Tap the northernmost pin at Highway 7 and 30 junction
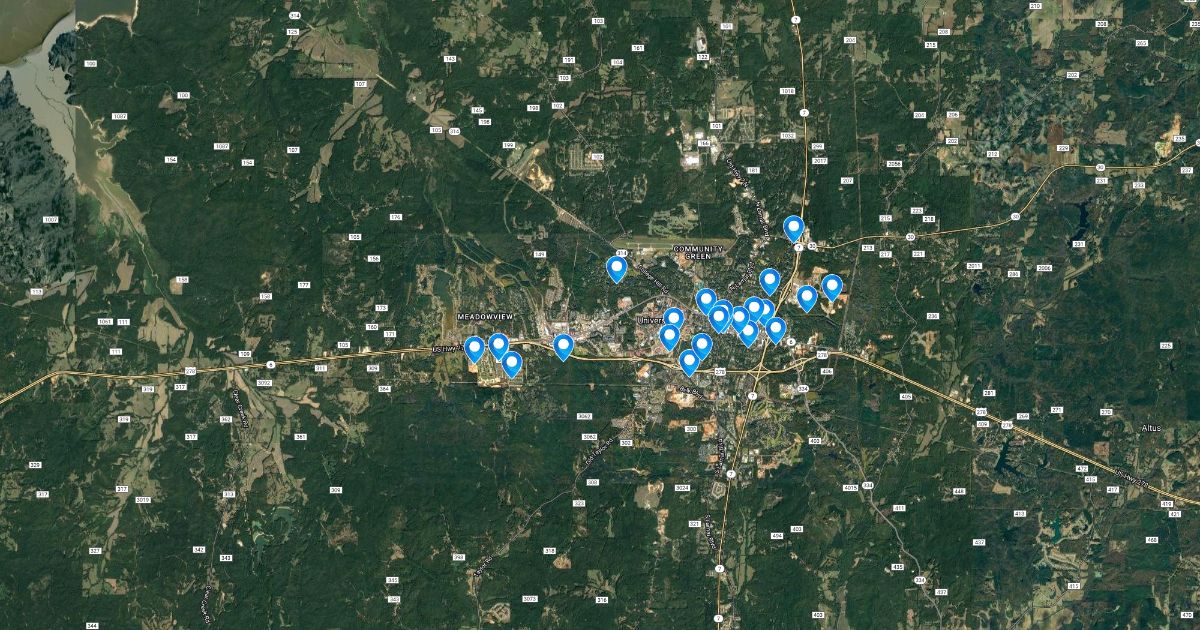 794,228
